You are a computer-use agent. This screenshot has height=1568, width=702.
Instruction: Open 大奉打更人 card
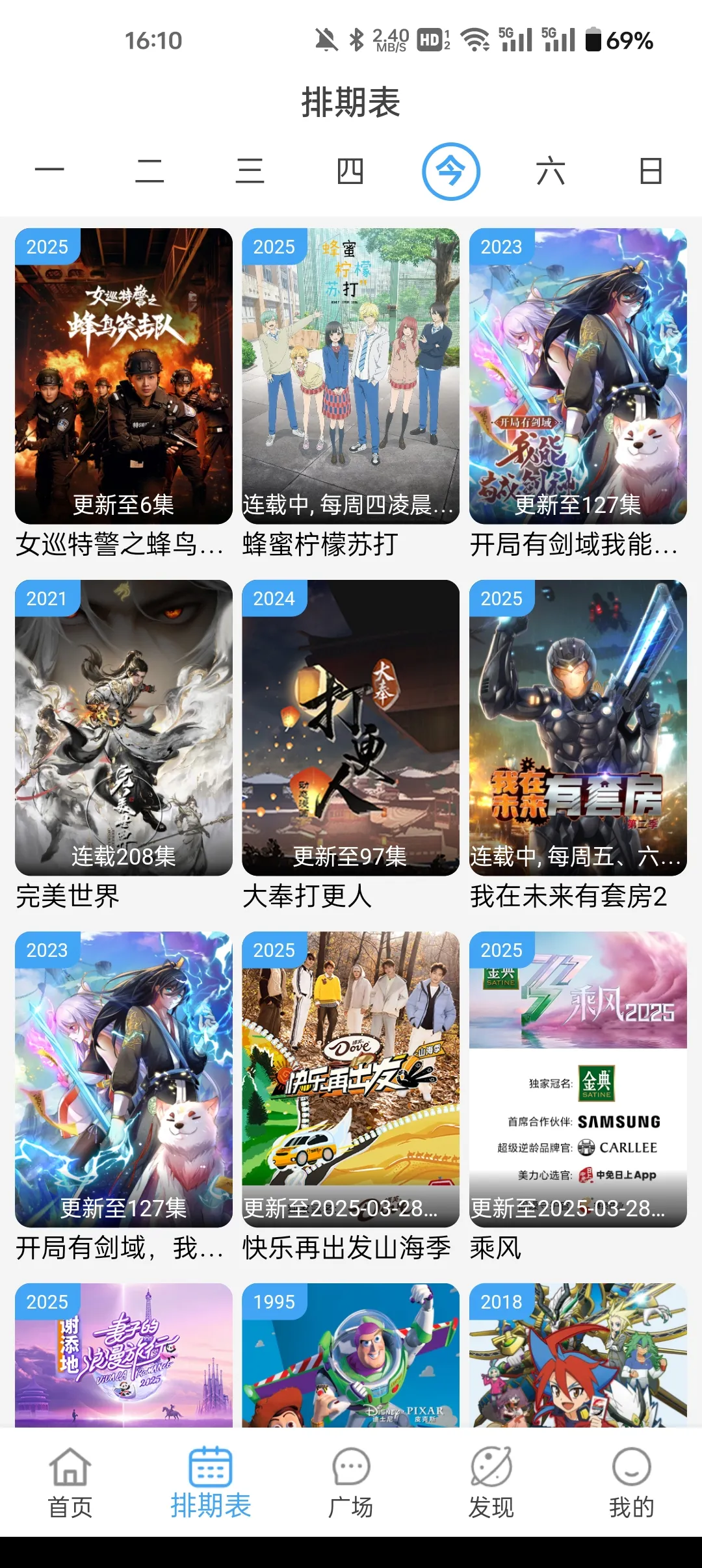coord(350,727)
